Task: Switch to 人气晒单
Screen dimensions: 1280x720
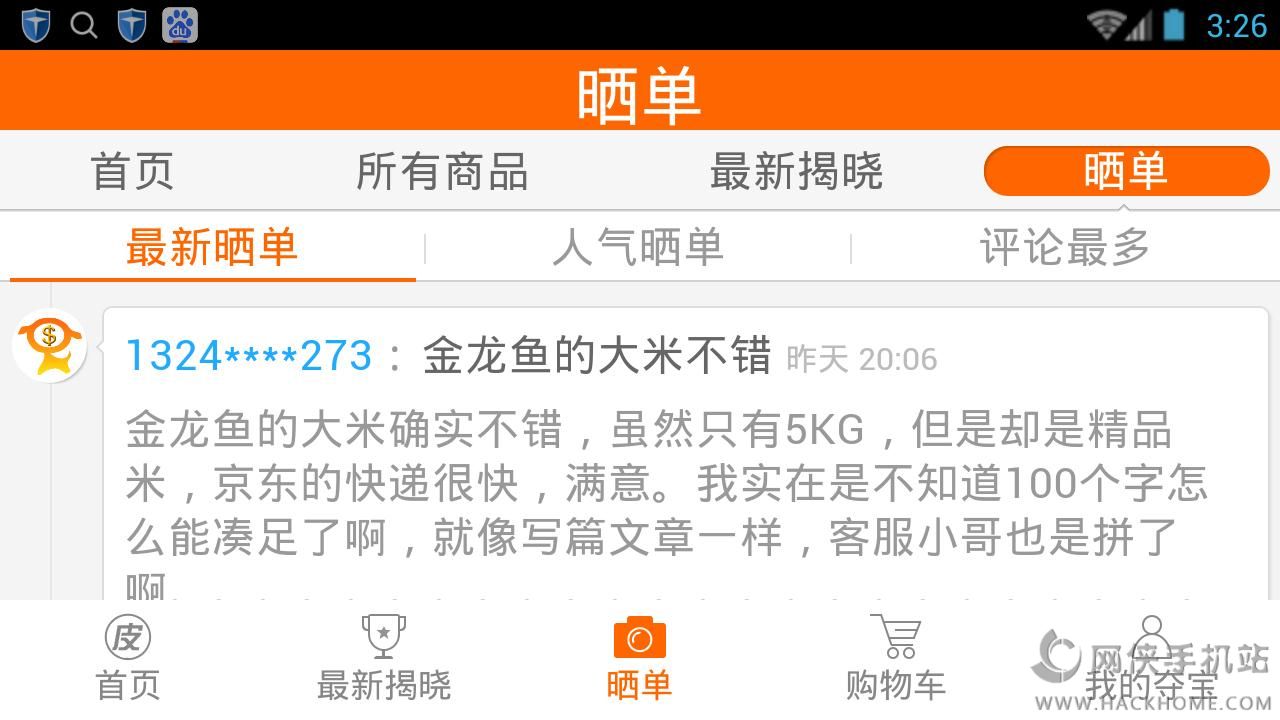Action: click(638, 247)
